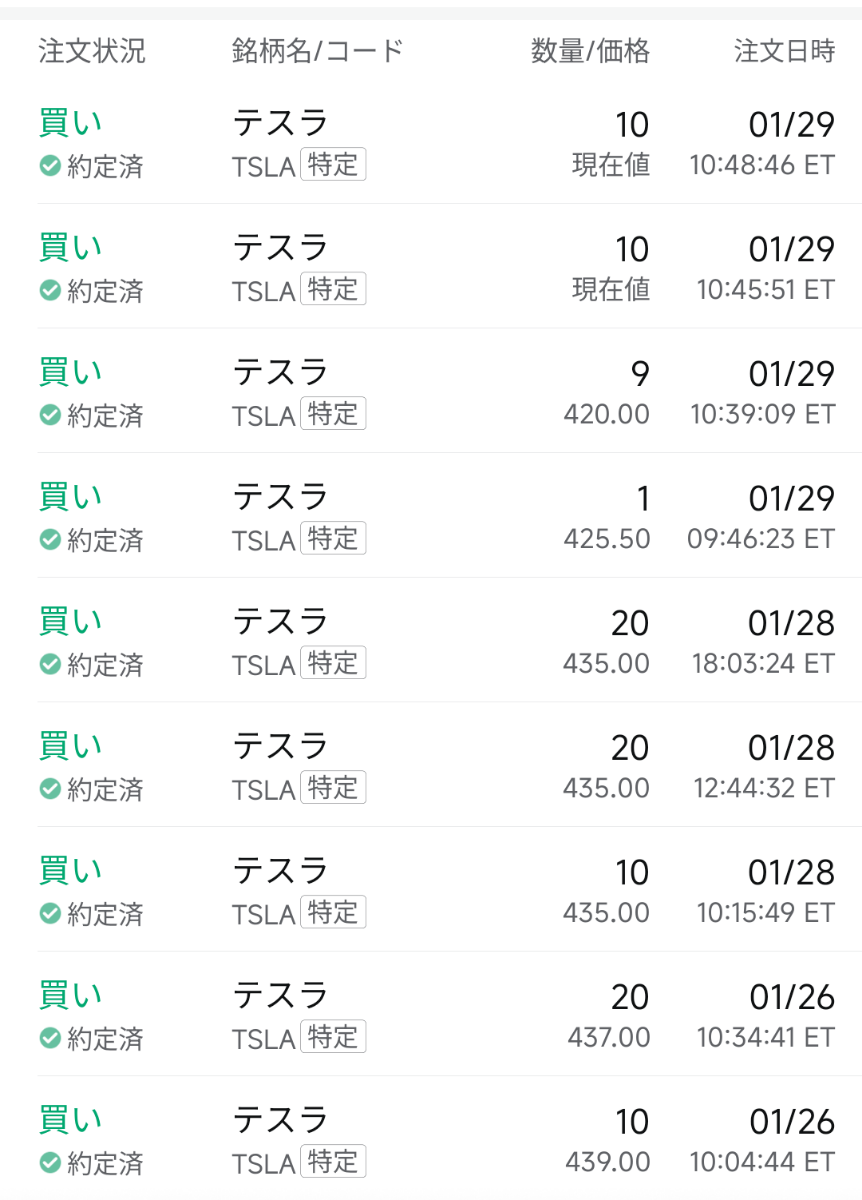Click the green check icon beside 約定済 for the 09:46:23 order
862x1200 pixels.
[x=48, y=540]
